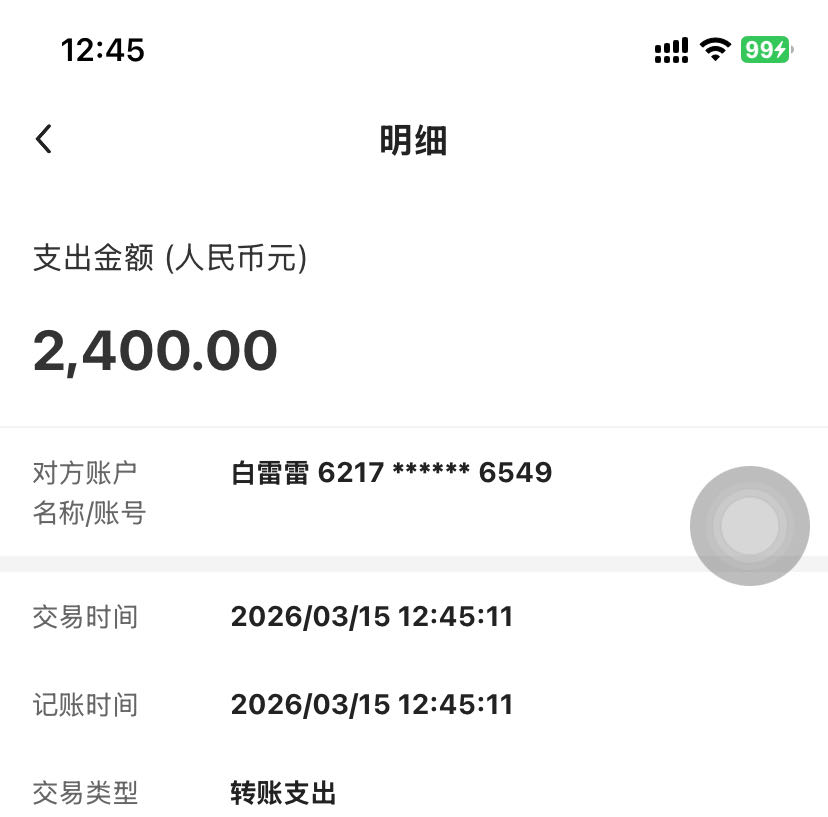Go back using the top-left arrow
Image resolution: width=828 pixels, height=817 pixels.
pos(44,139)
